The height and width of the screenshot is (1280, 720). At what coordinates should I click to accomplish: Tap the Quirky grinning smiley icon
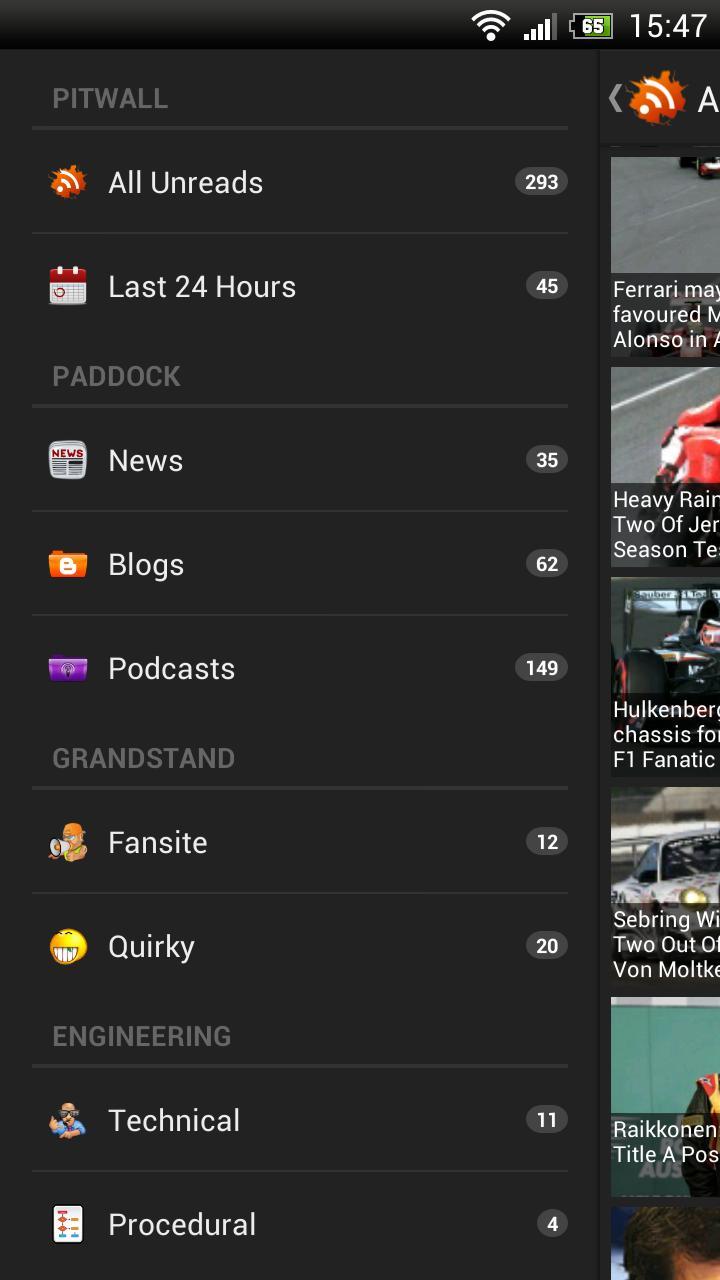click(67, 945)
